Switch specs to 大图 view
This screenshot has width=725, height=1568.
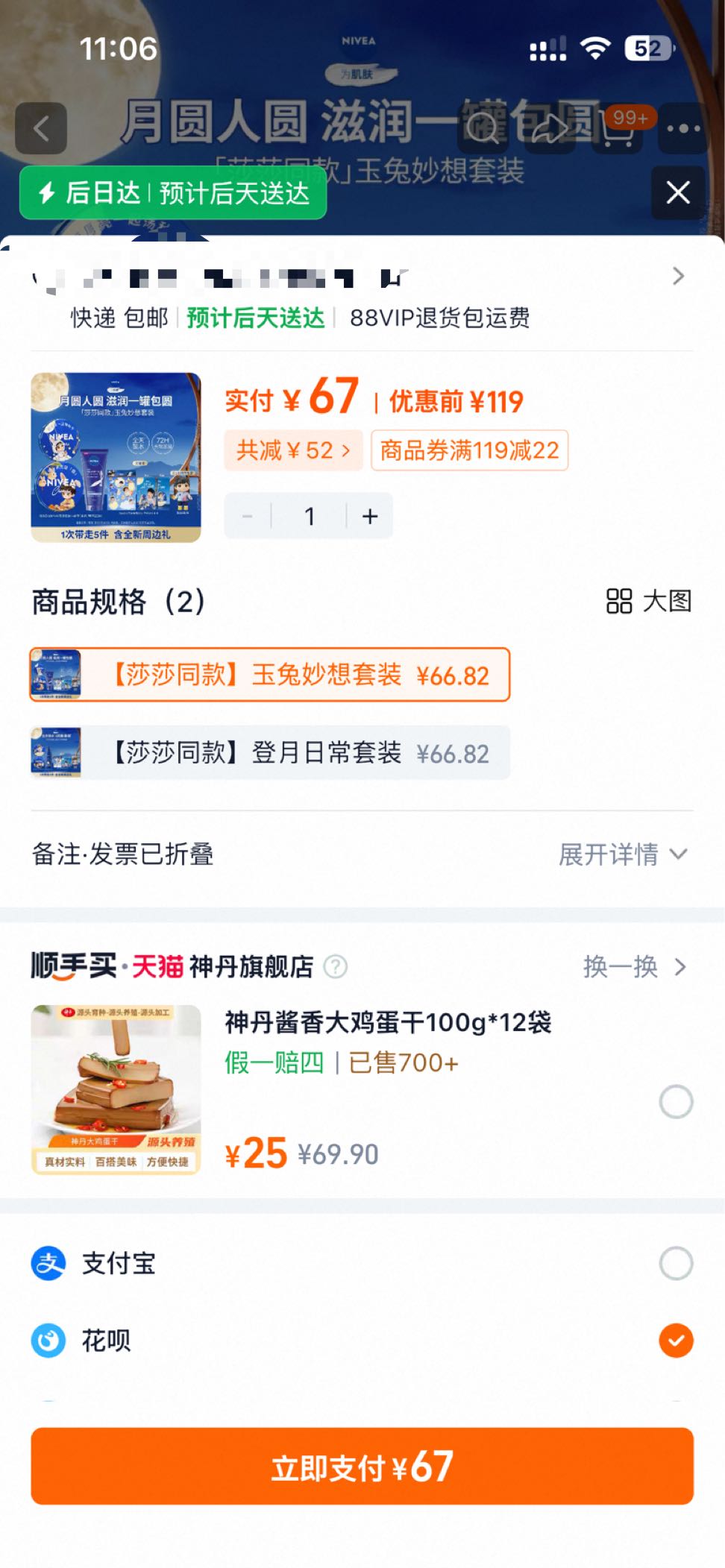coord(649,601)
